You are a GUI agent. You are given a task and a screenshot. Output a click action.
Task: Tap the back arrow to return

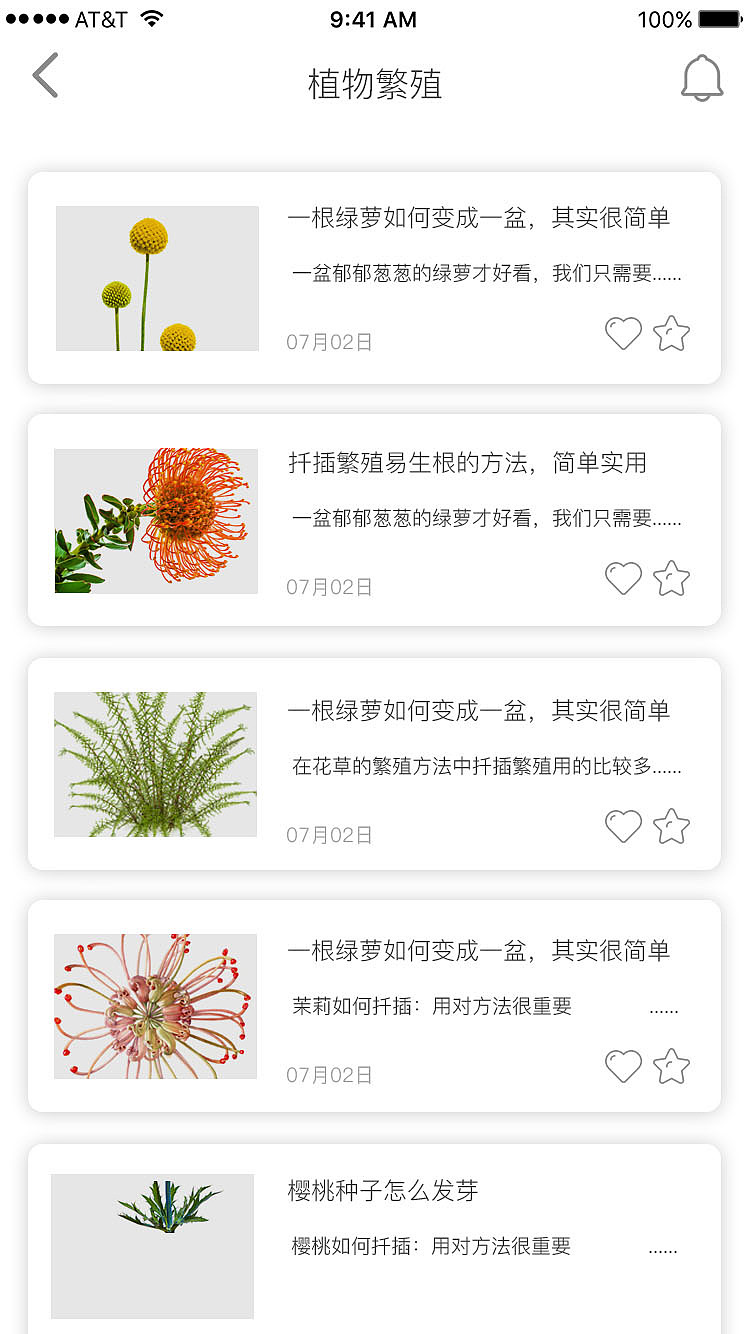45,76
